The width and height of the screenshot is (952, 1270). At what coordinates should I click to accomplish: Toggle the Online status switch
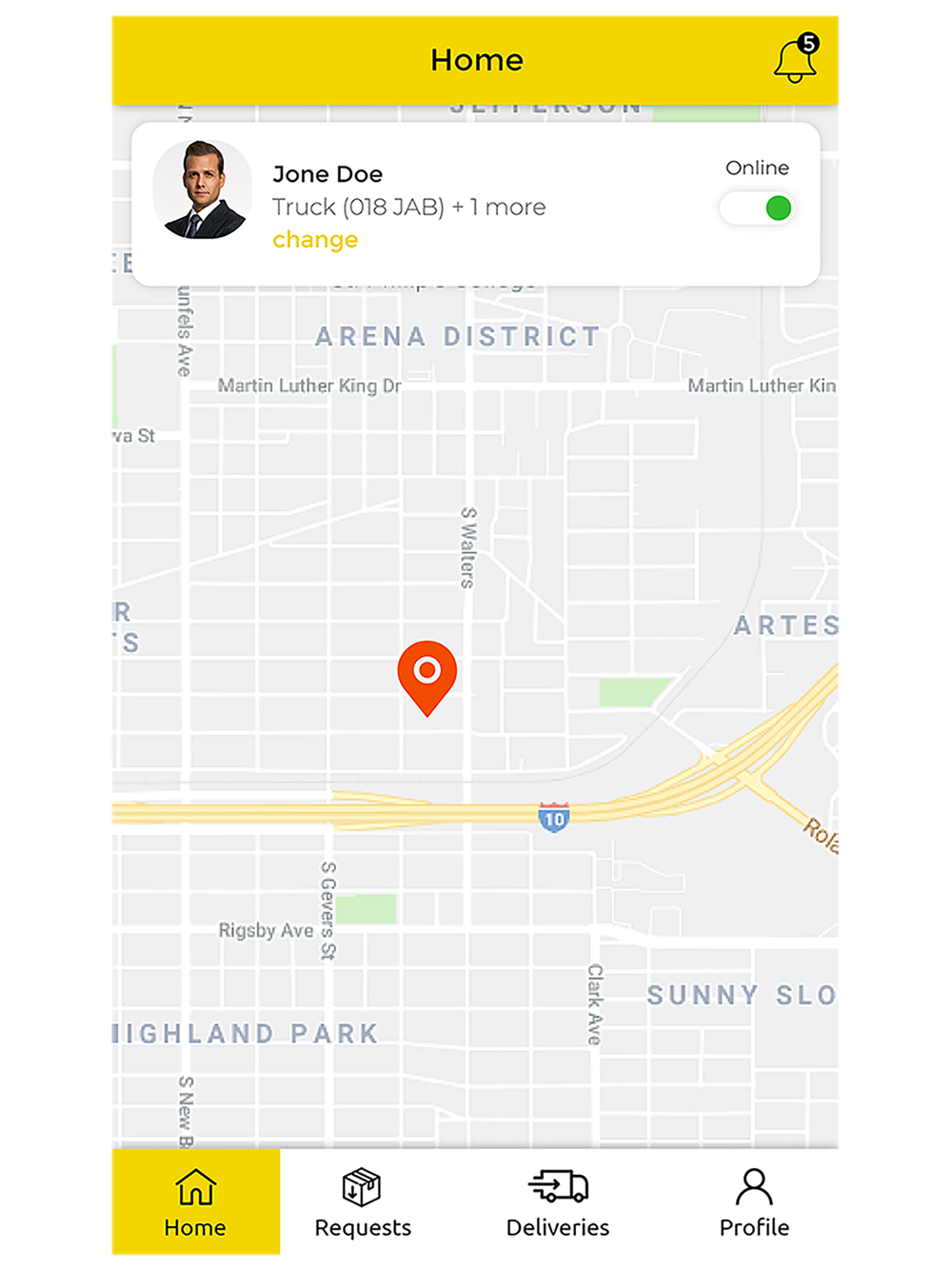[x=757, y=208]
